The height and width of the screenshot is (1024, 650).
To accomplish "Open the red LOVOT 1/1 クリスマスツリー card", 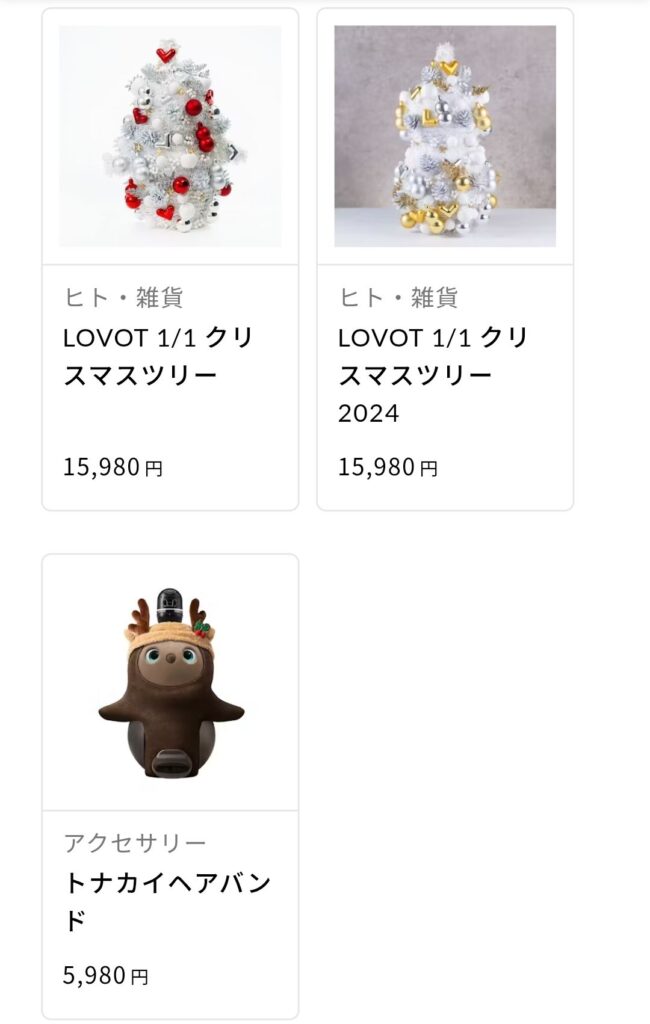I will click(170, 259).
